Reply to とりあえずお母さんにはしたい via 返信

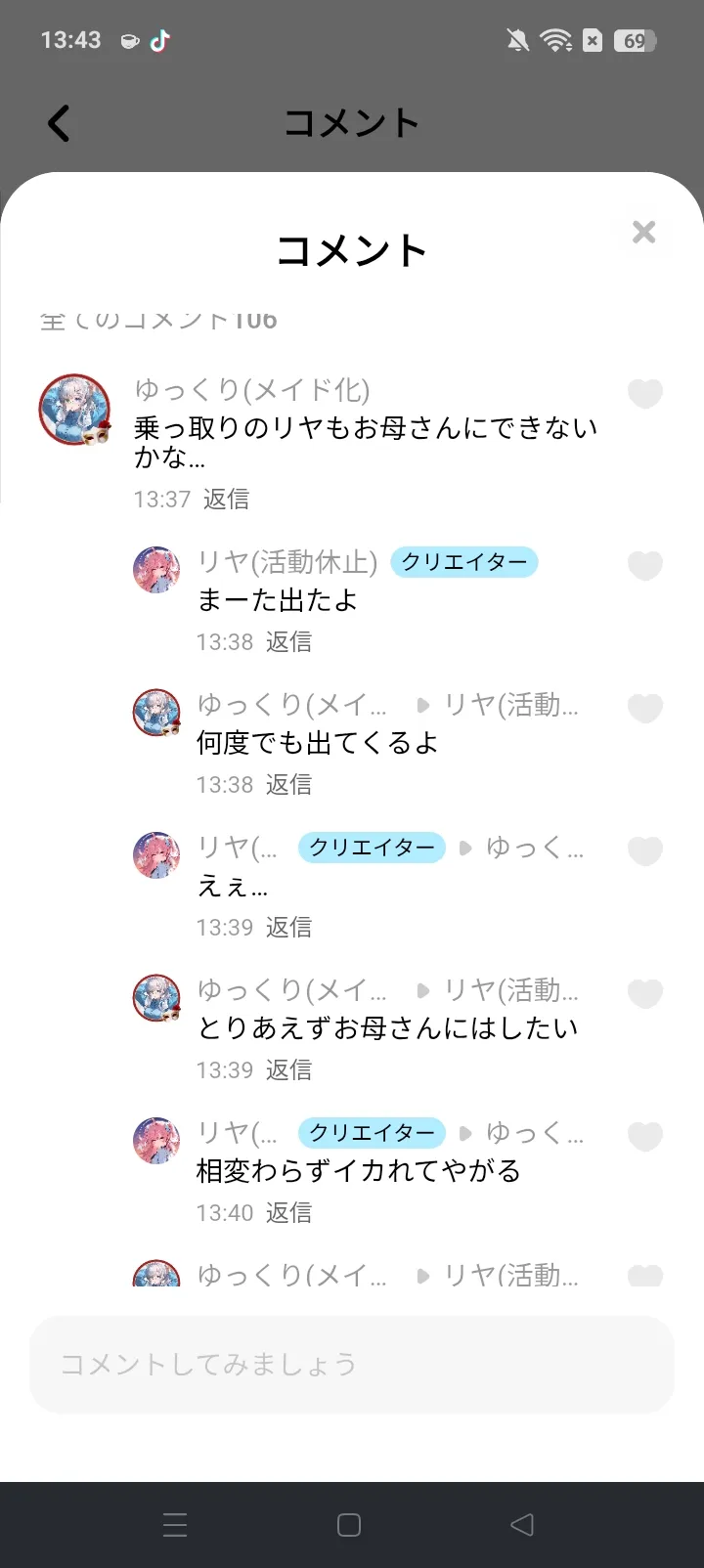(x=288, y=1070)
